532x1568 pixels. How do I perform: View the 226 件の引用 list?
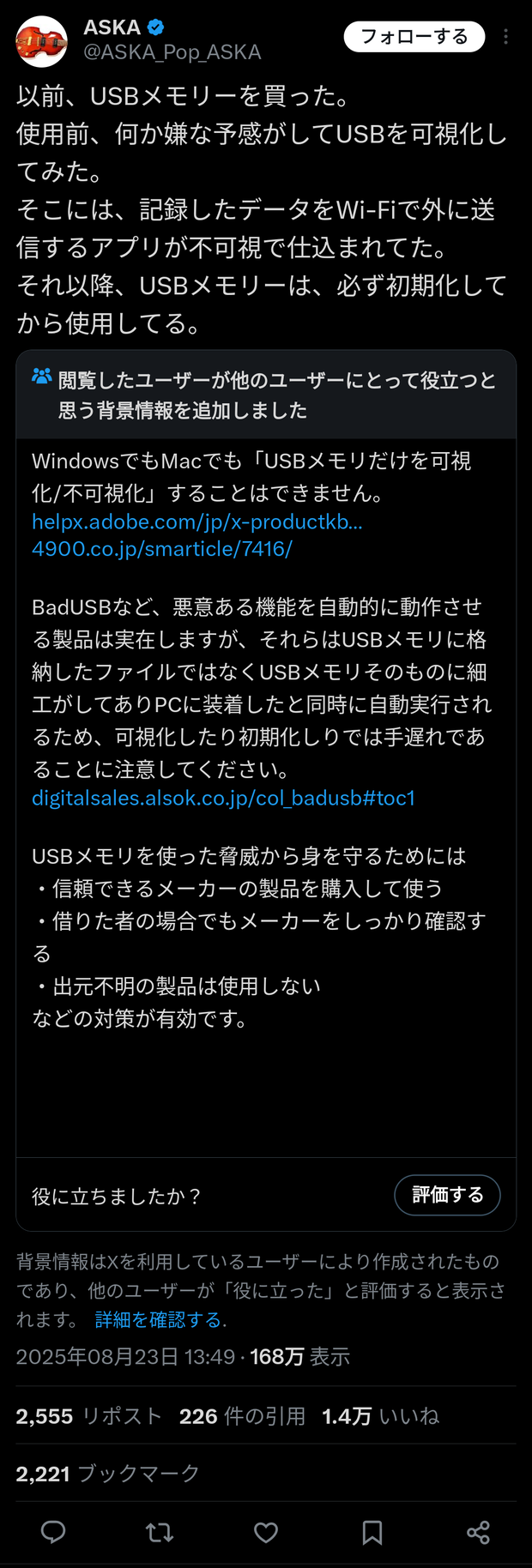[242, 1416]
